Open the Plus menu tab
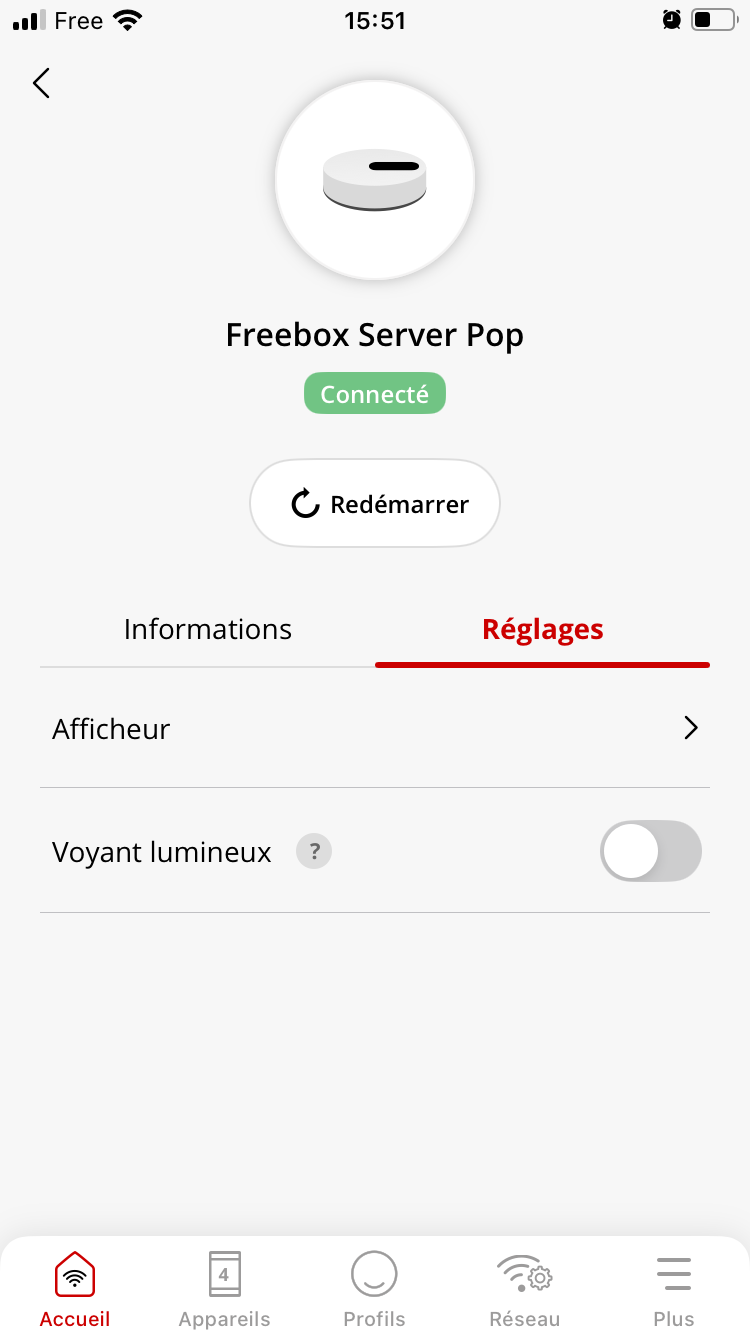The width and height of the screenshot is (750, 1334). coord(674,1288)
